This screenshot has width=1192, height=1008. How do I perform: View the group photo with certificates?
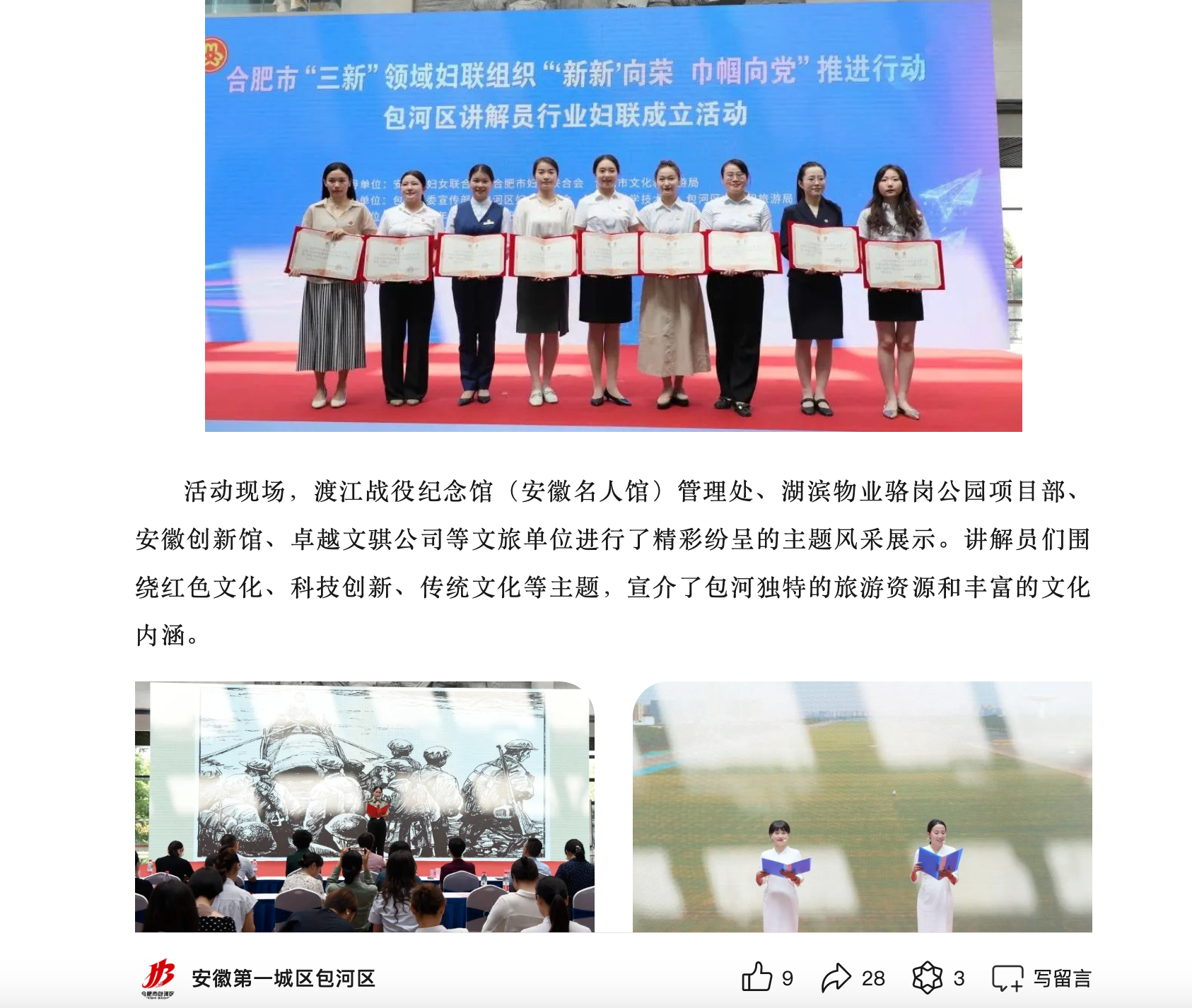(x=613, y=216)
